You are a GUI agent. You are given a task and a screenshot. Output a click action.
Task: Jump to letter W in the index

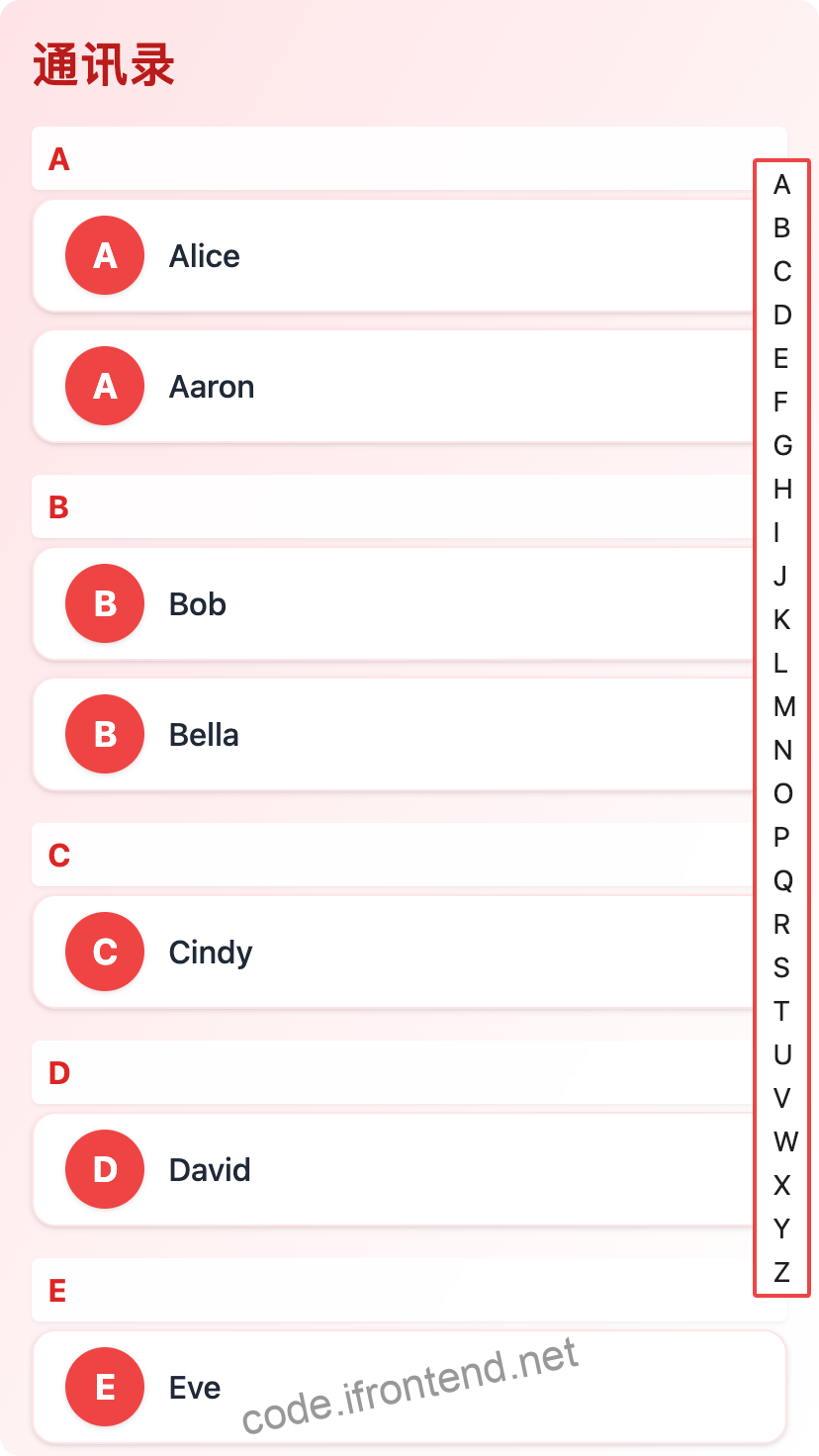click(x=782, y=1142)
